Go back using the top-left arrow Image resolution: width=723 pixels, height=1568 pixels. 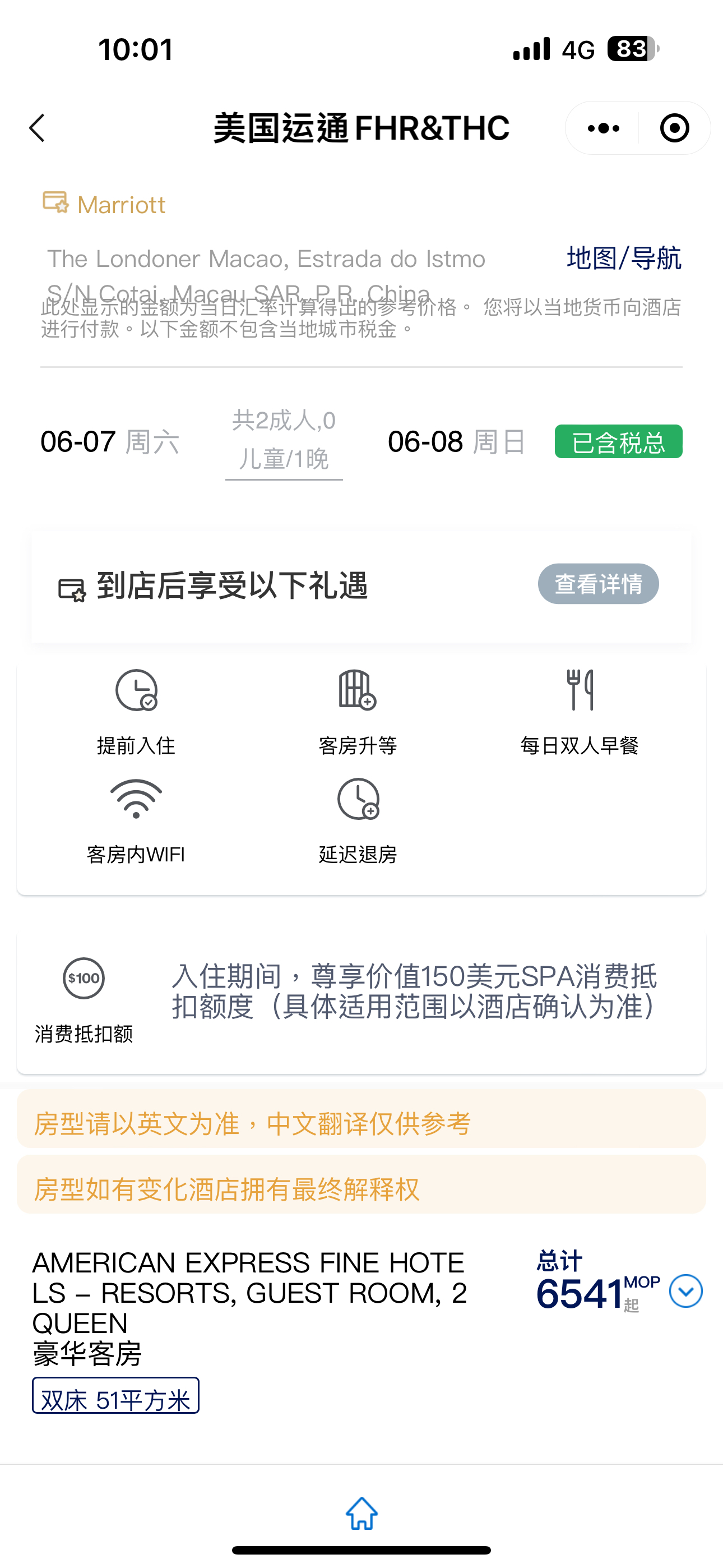pos(37,128)
